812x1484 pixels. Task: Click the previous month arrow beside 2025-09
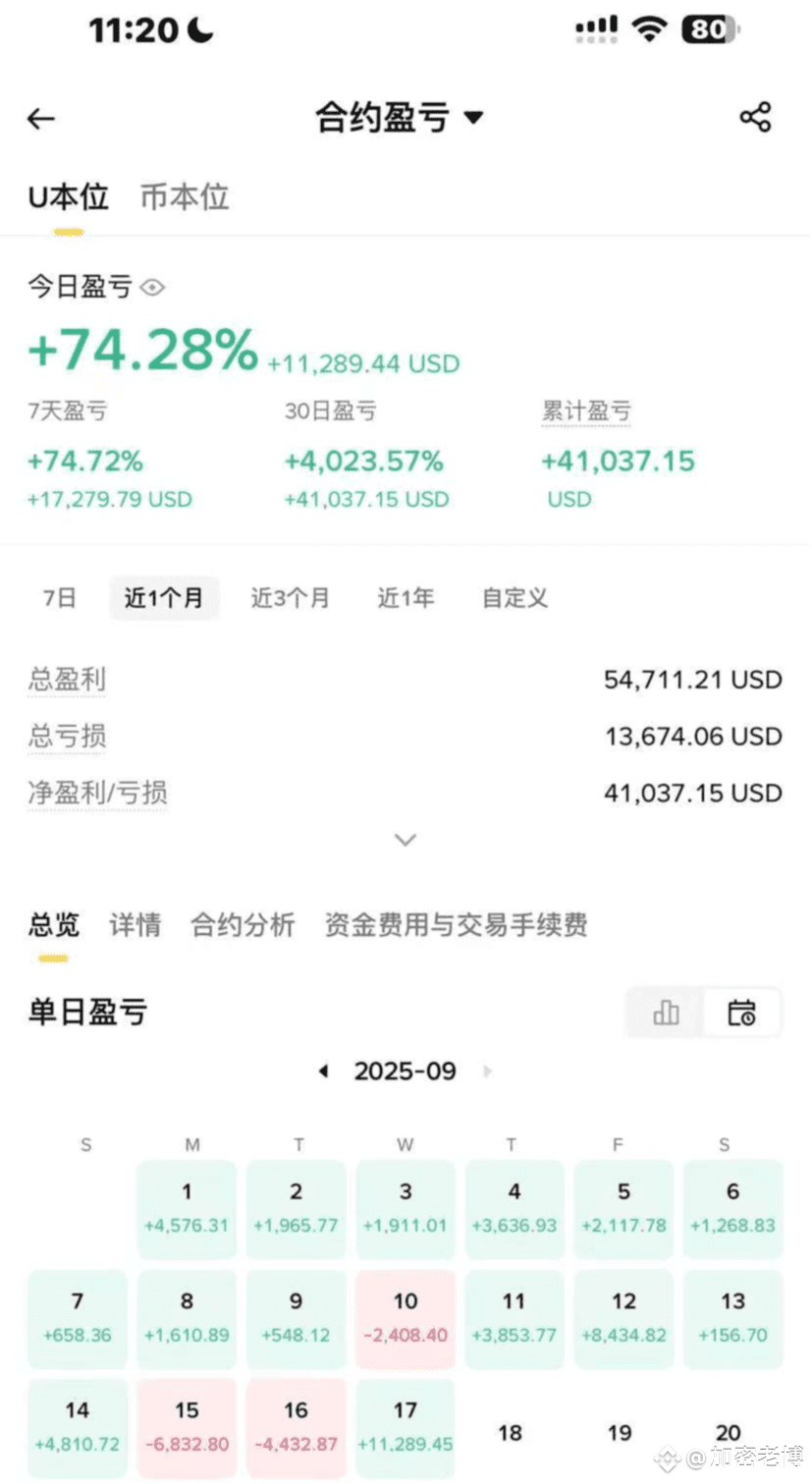(x=322, y=1072)
